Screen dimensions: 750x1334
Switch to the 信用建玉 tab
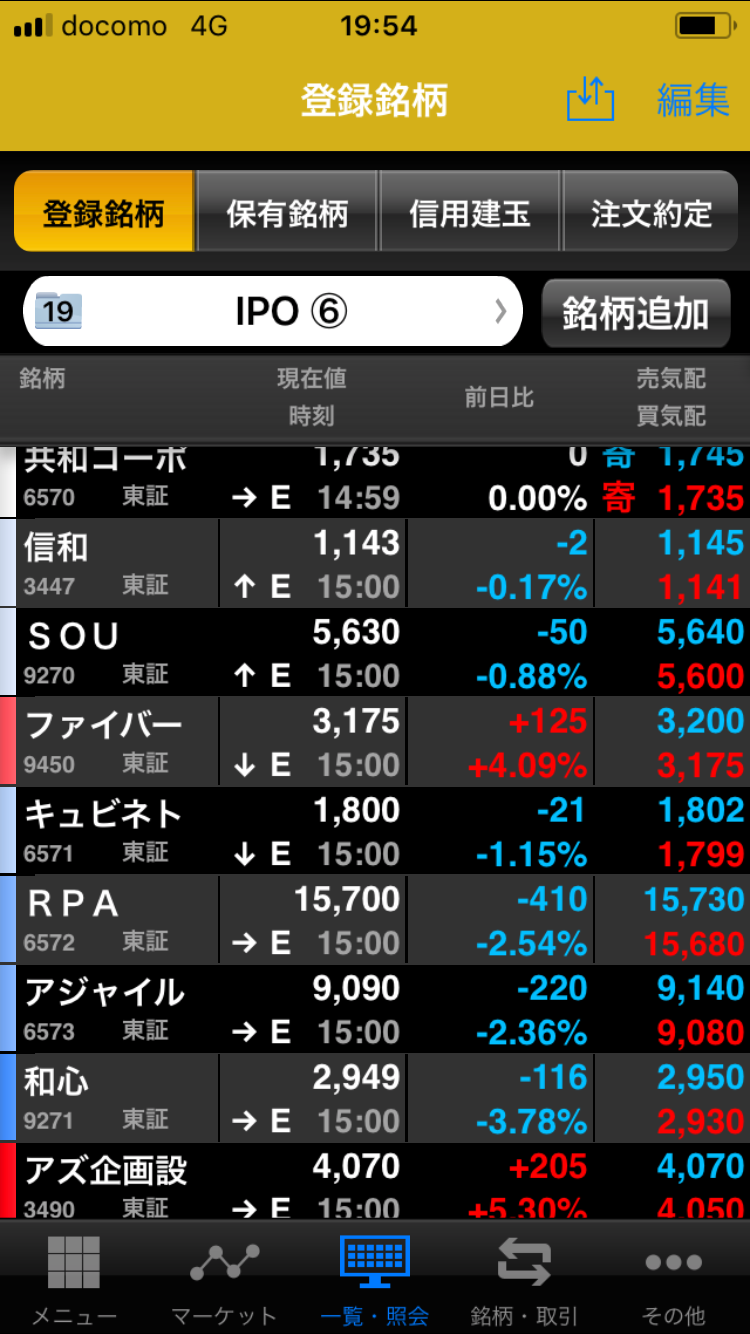click(470, 212)
